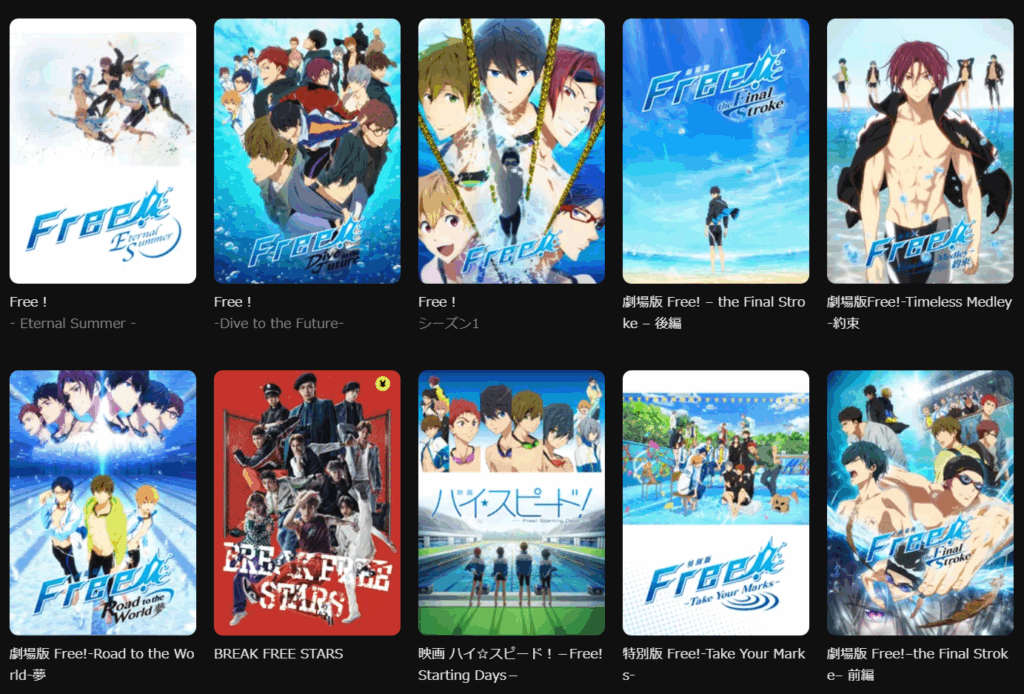View 映画 ハイ☆スピード! Free! Starting Days
Image resolution: width=1024 pixels, height=694 pixels.
511,503
